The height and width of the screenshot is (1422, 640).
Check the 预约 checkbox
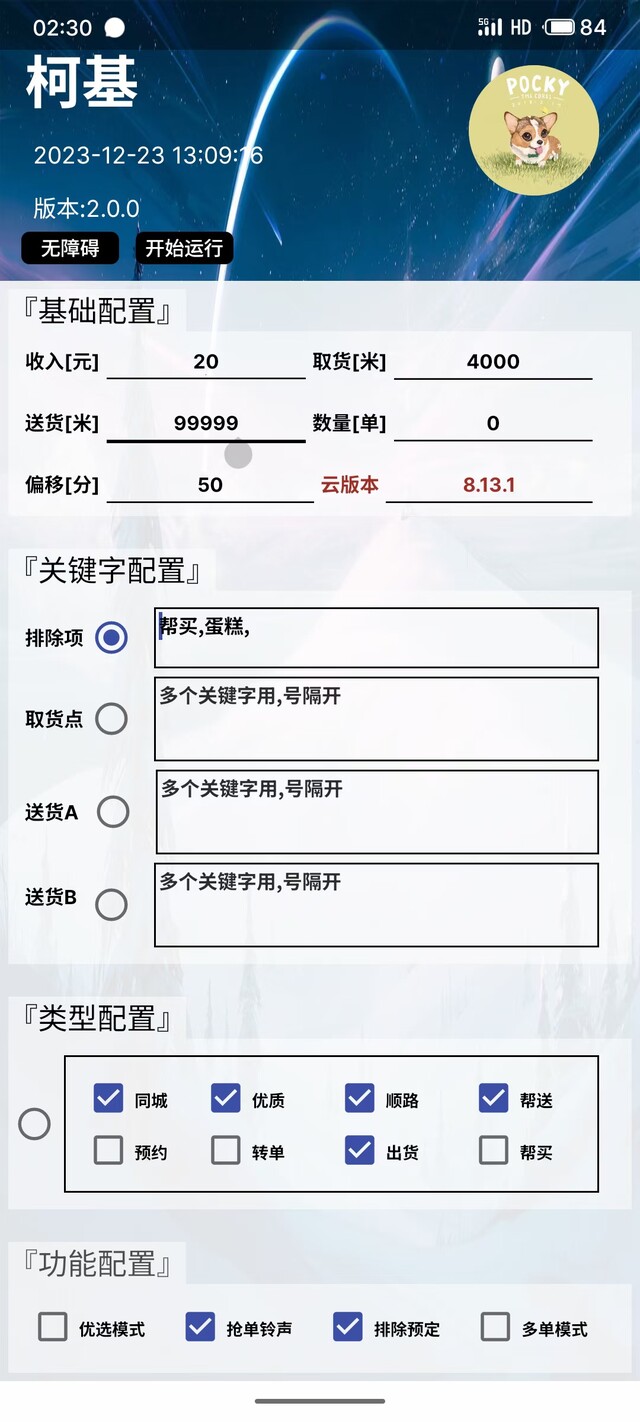pos(108,1150)
